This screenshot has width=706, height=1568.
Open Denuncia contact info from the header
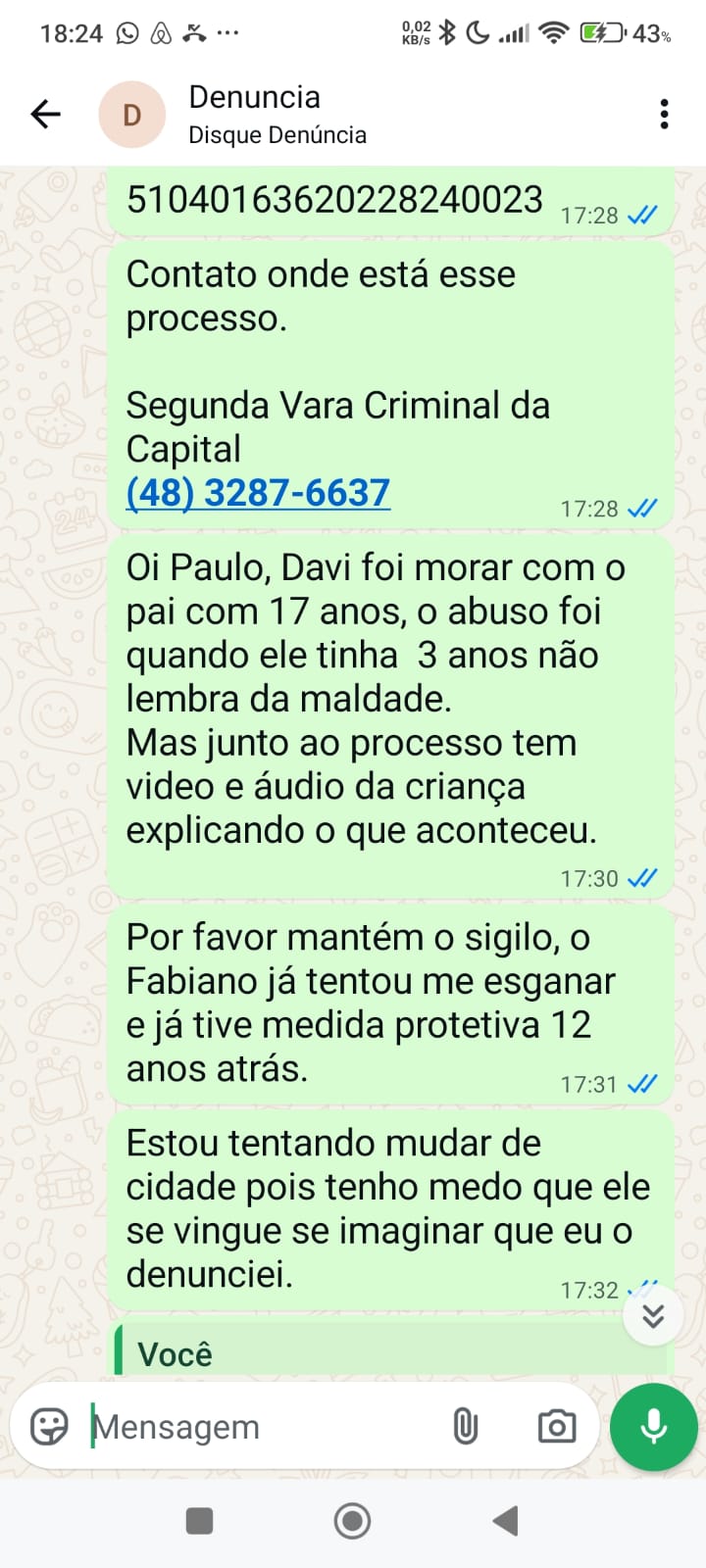click(277, 115)
